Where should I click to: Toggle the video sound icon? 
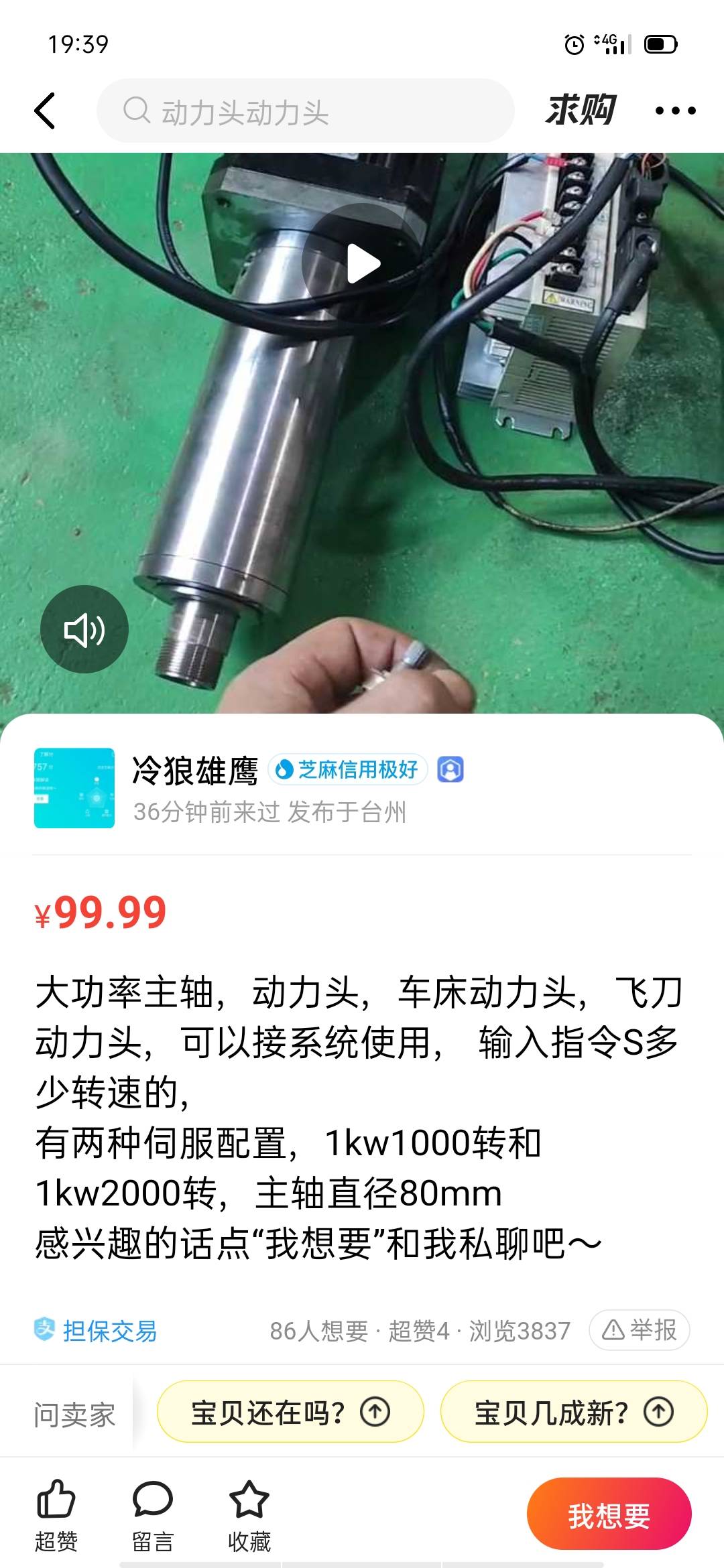(x=84, y=629)
